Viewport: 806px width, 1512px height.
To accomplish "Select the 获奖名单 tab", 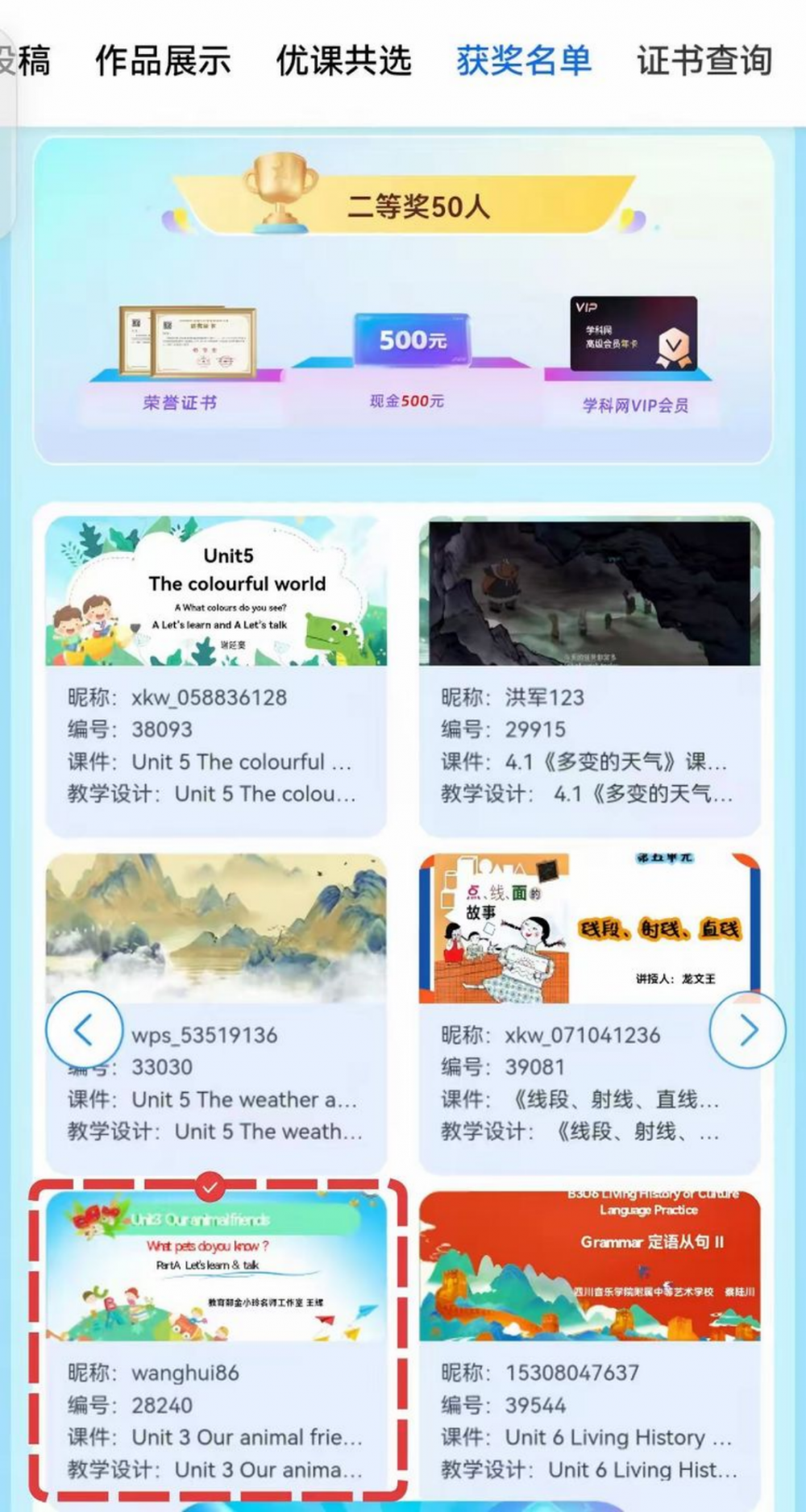I will [524, 61].
